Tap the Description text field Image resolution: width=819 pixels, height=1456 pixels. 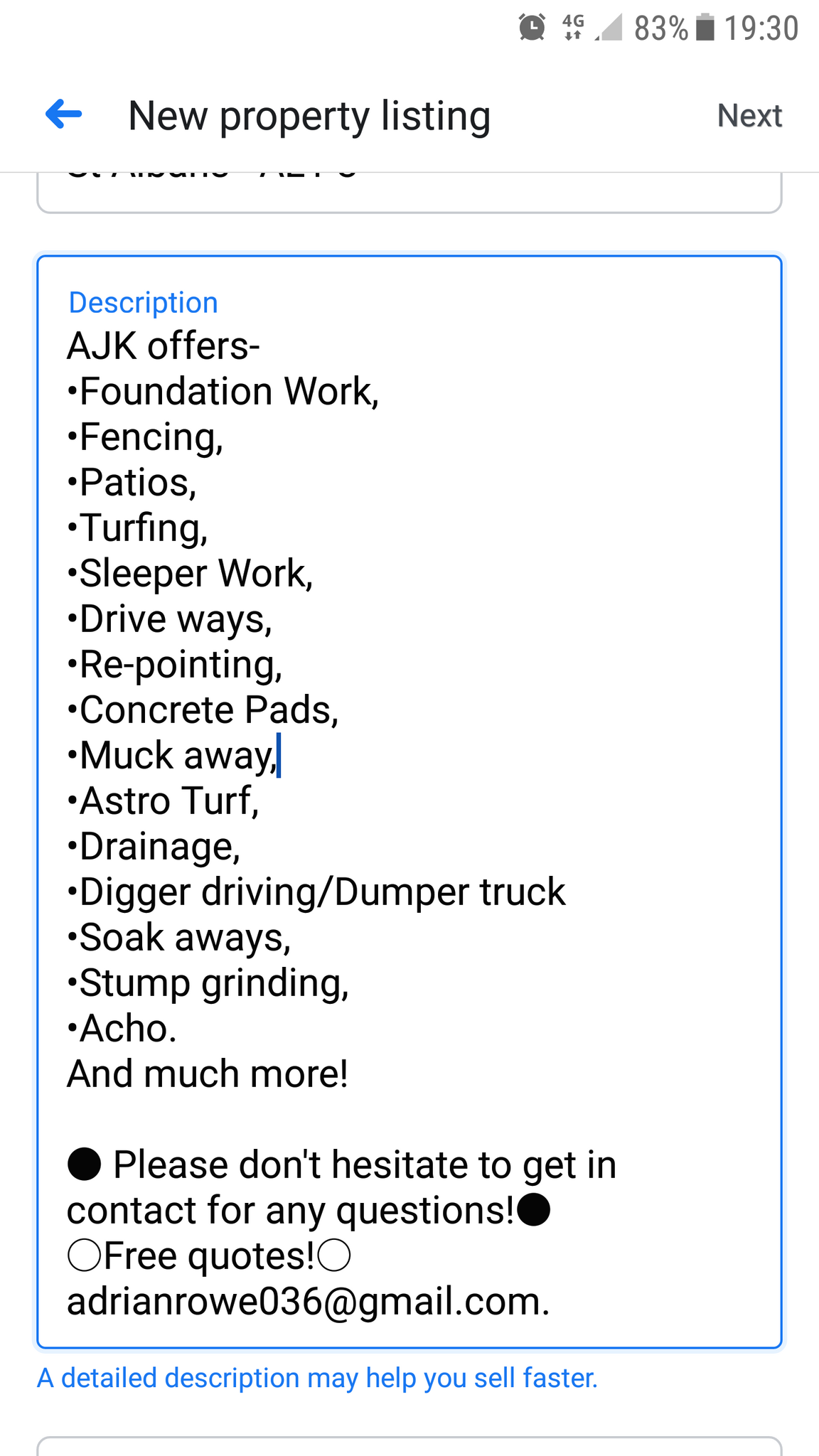[x=409, y=801]
